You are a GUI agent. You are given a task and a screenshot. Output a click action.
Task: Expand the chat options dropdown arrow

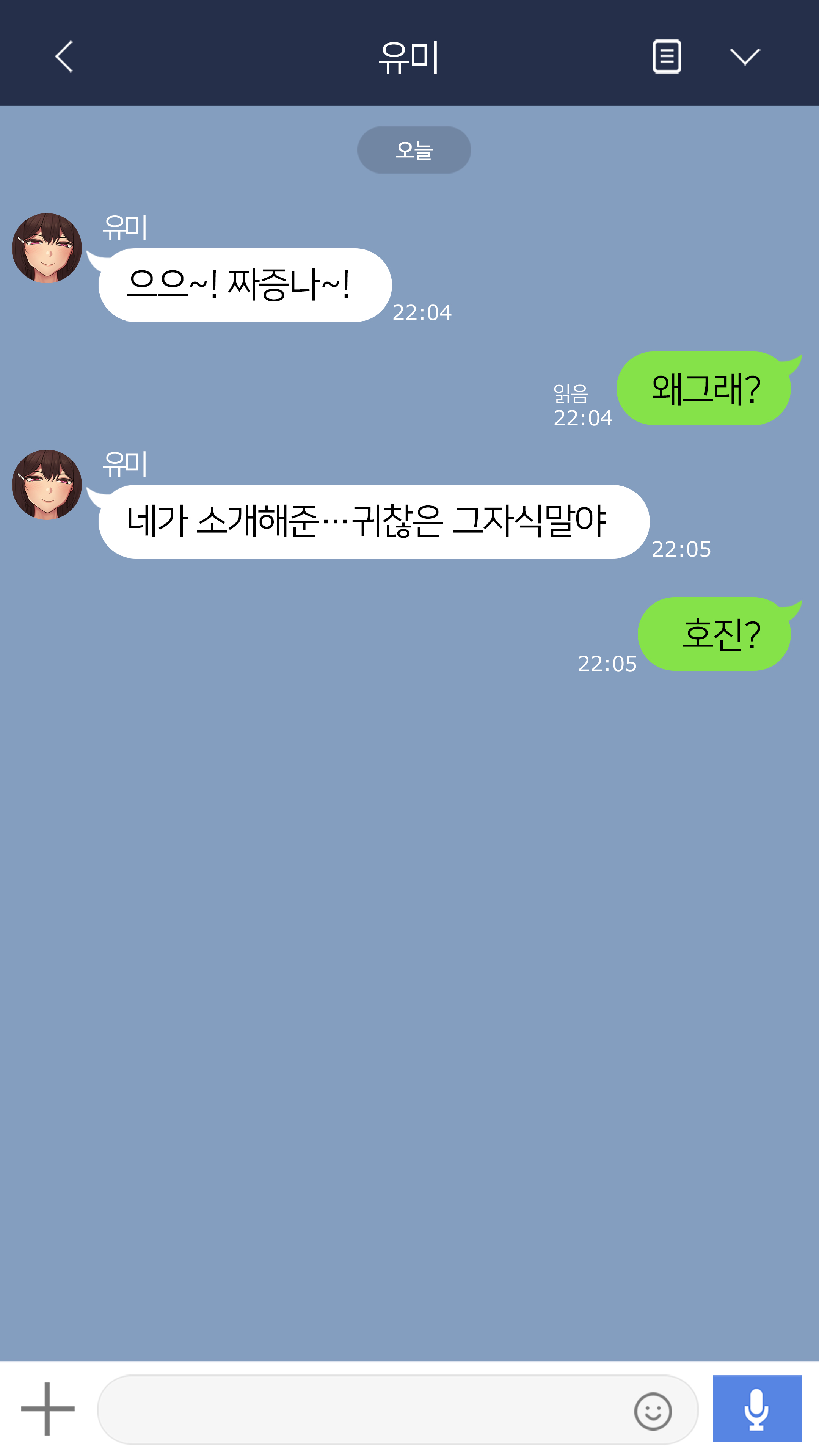click(744, 56)
